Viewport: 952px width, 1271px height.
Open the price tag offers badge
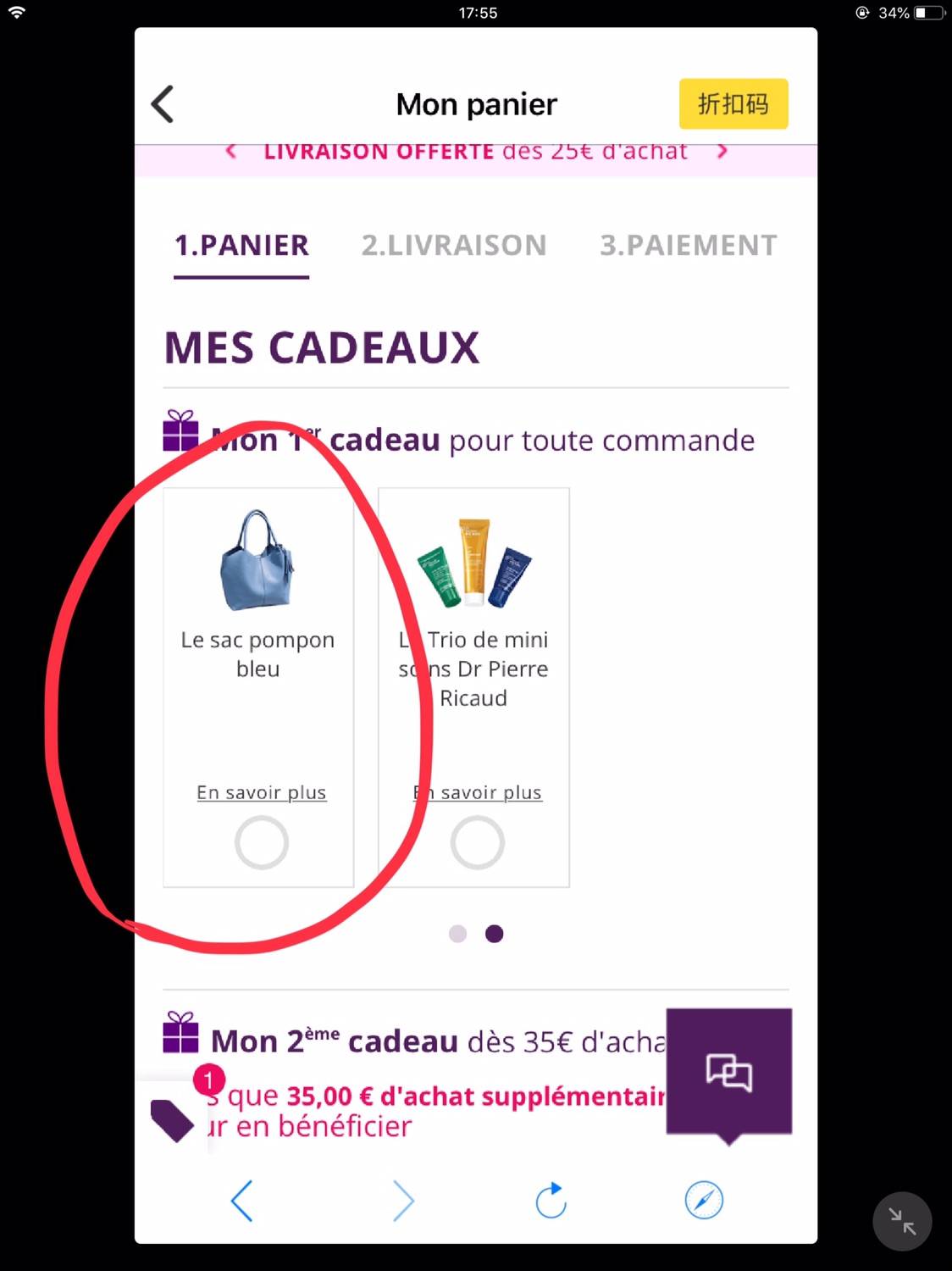point(174,1119)
